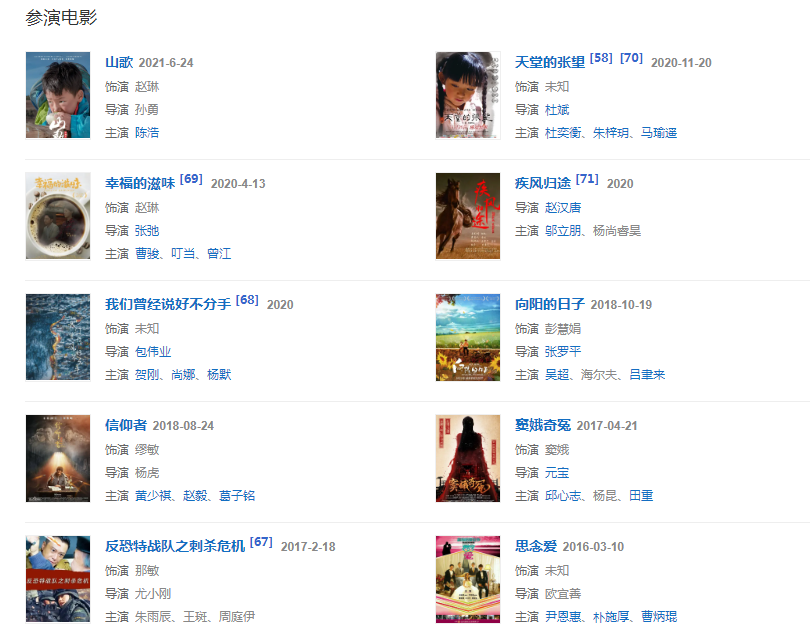The image size is (810, 636).
Task: Open reference footnote 67
Action: coord(261,542)
